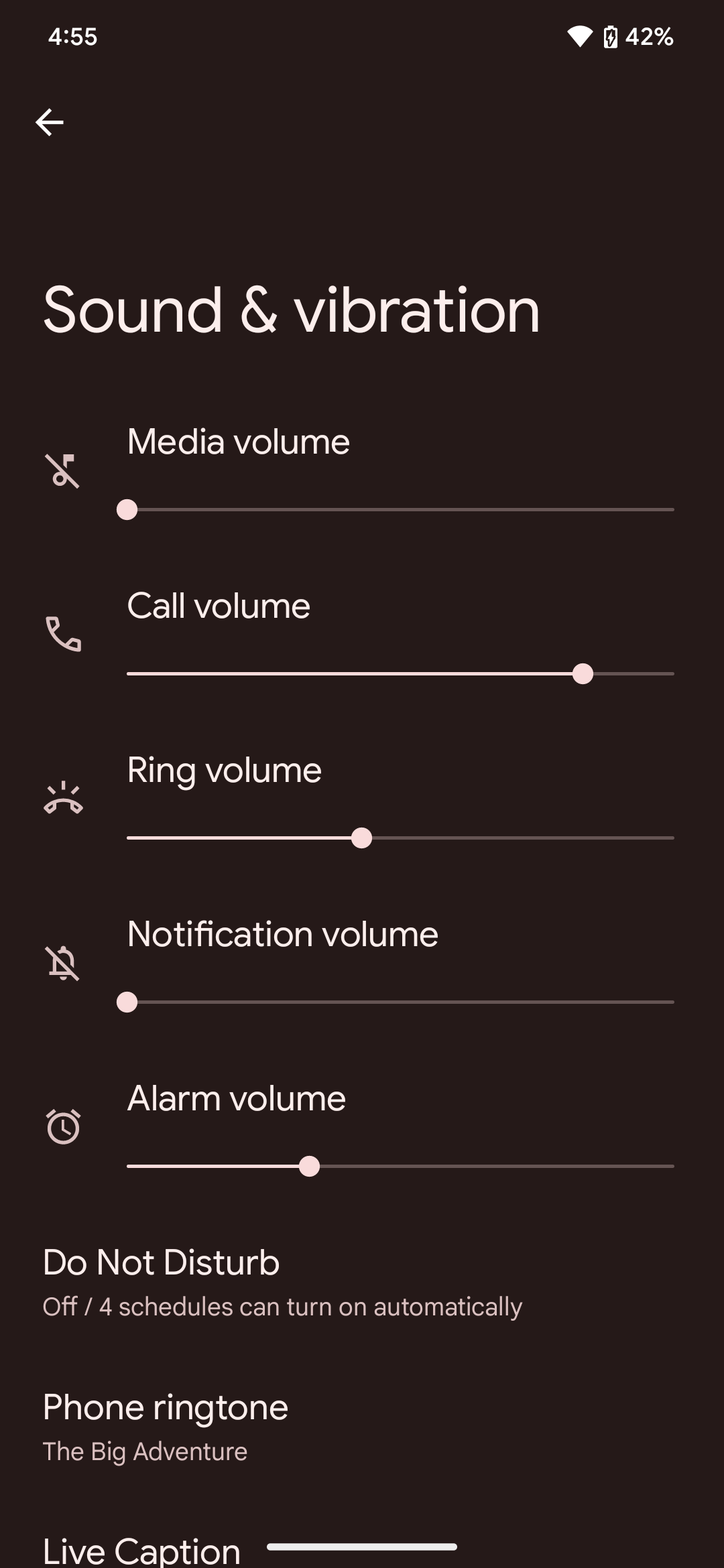This screenshot has height=1568, width=724.
Task: Tap the back arrow at top left
Action: coord(49,121)
